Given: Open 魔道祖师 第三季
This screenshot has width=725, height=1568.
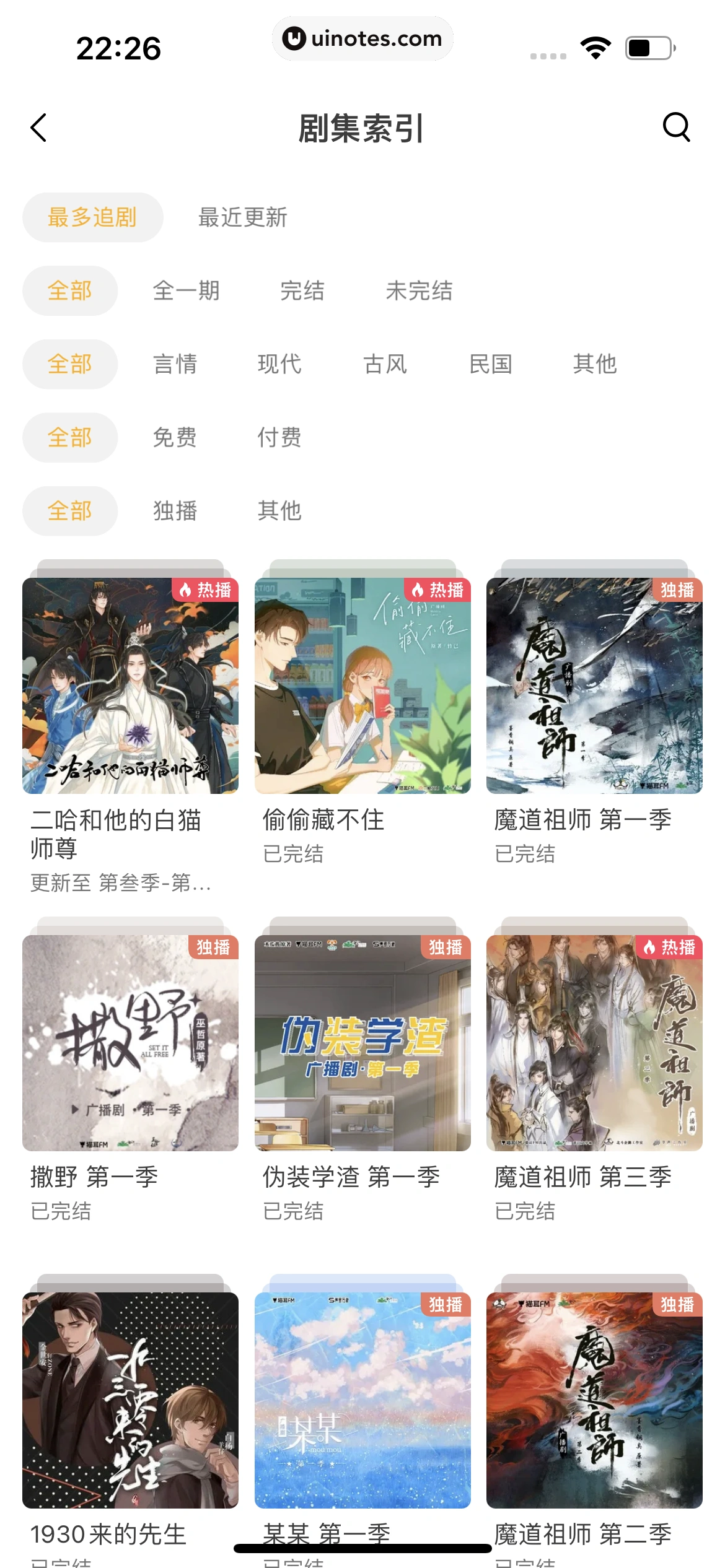Looking at the screenshot, I should click(594, 1043).
